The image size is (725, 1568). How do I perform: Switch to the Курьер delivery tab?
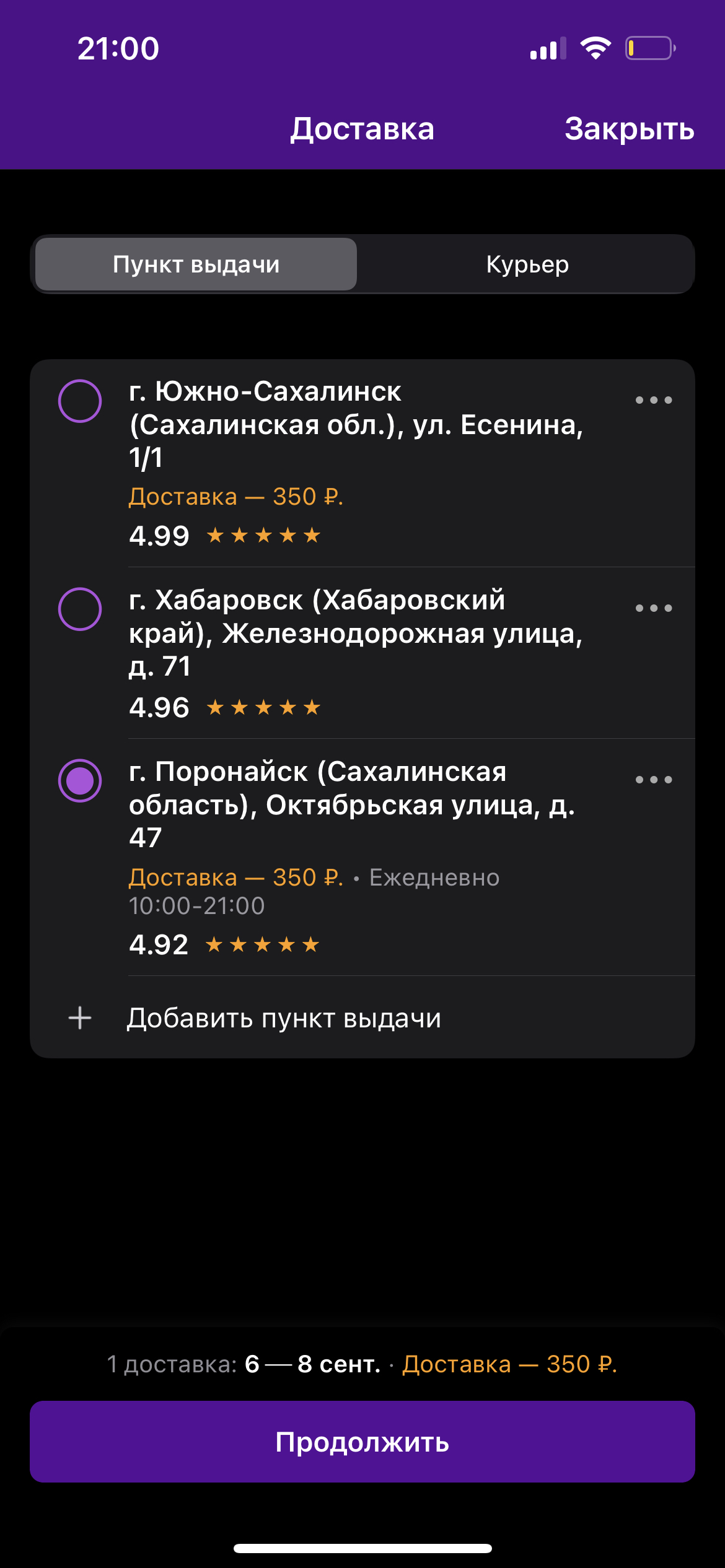tap(527, 264)
